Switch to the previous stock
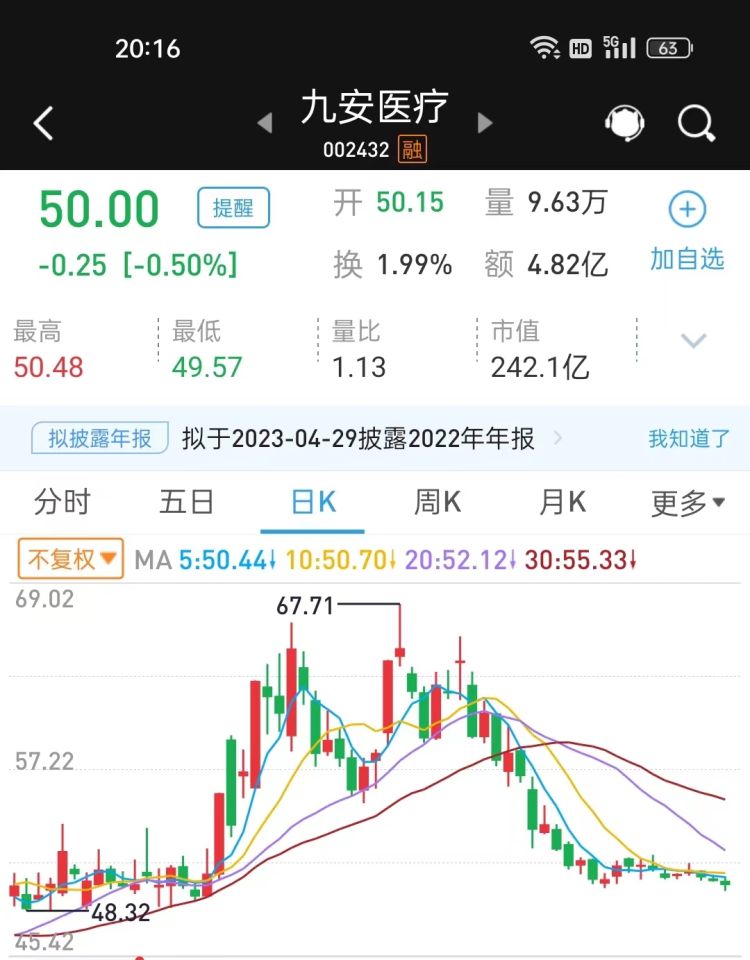This screenshot has width=750, height=960. 265,123
